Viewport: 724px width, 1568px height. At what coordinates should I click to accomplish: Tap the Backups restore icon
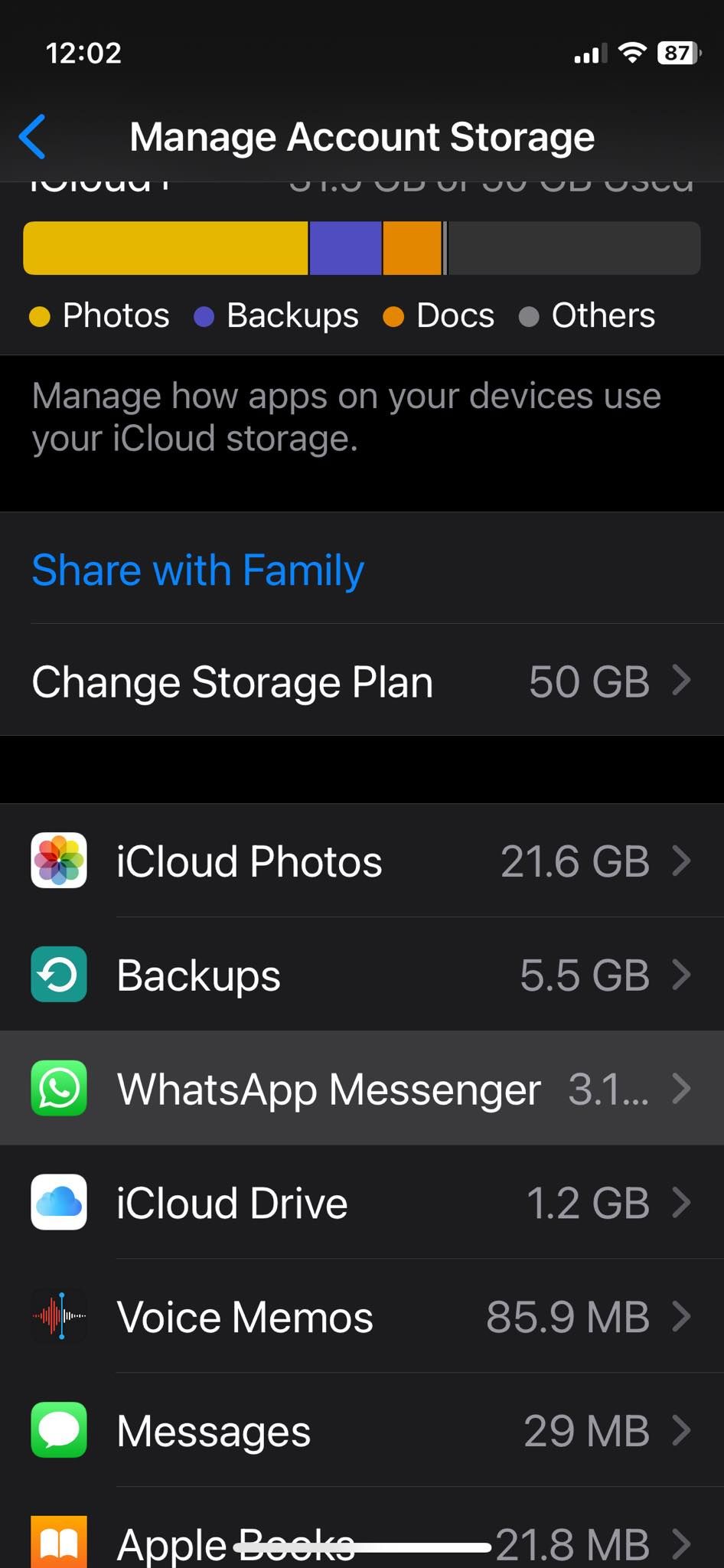(x=59, y=975)
